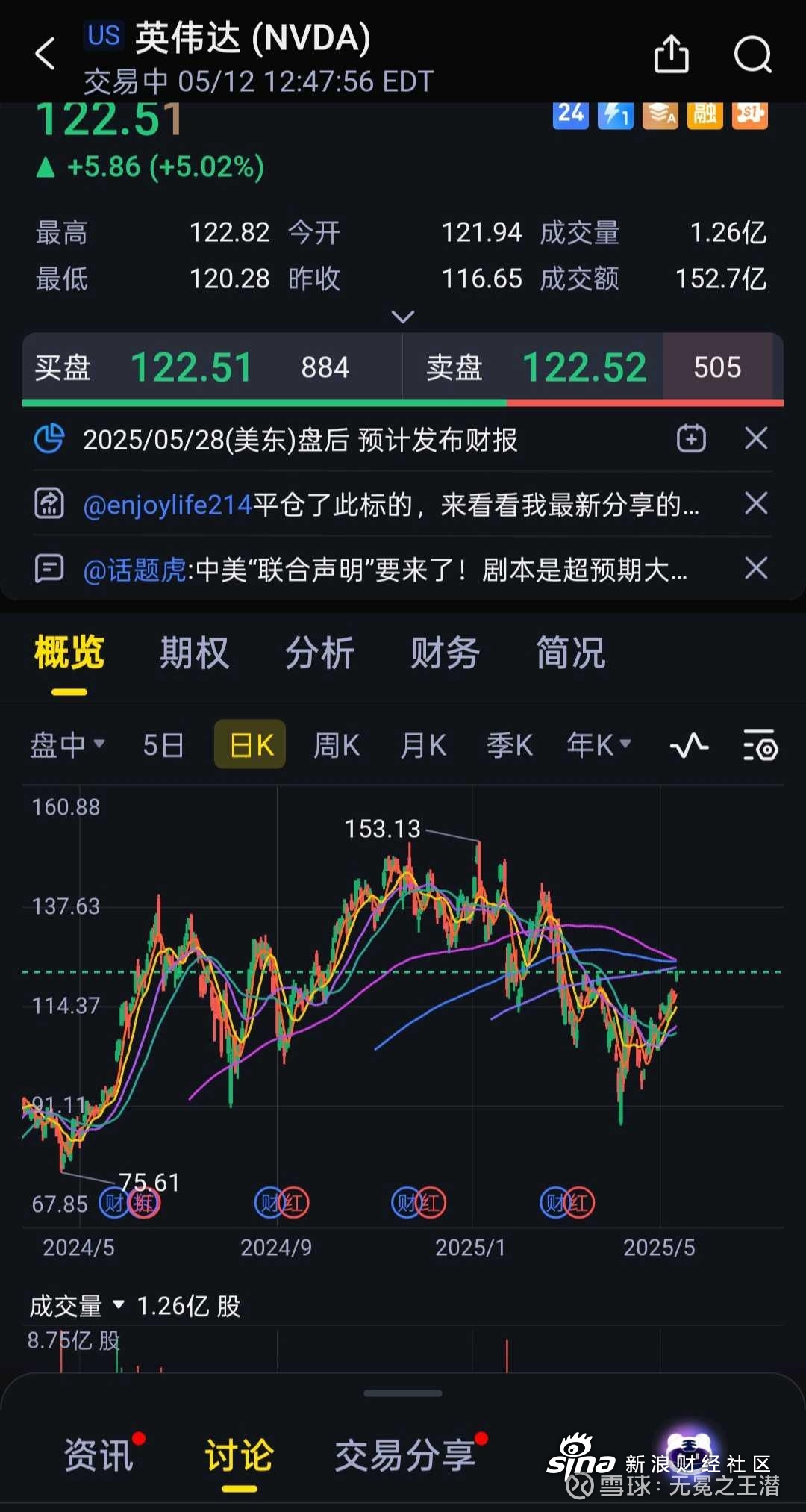
Task: Select the 财务 tab
Action: click(x=445, y=653)
